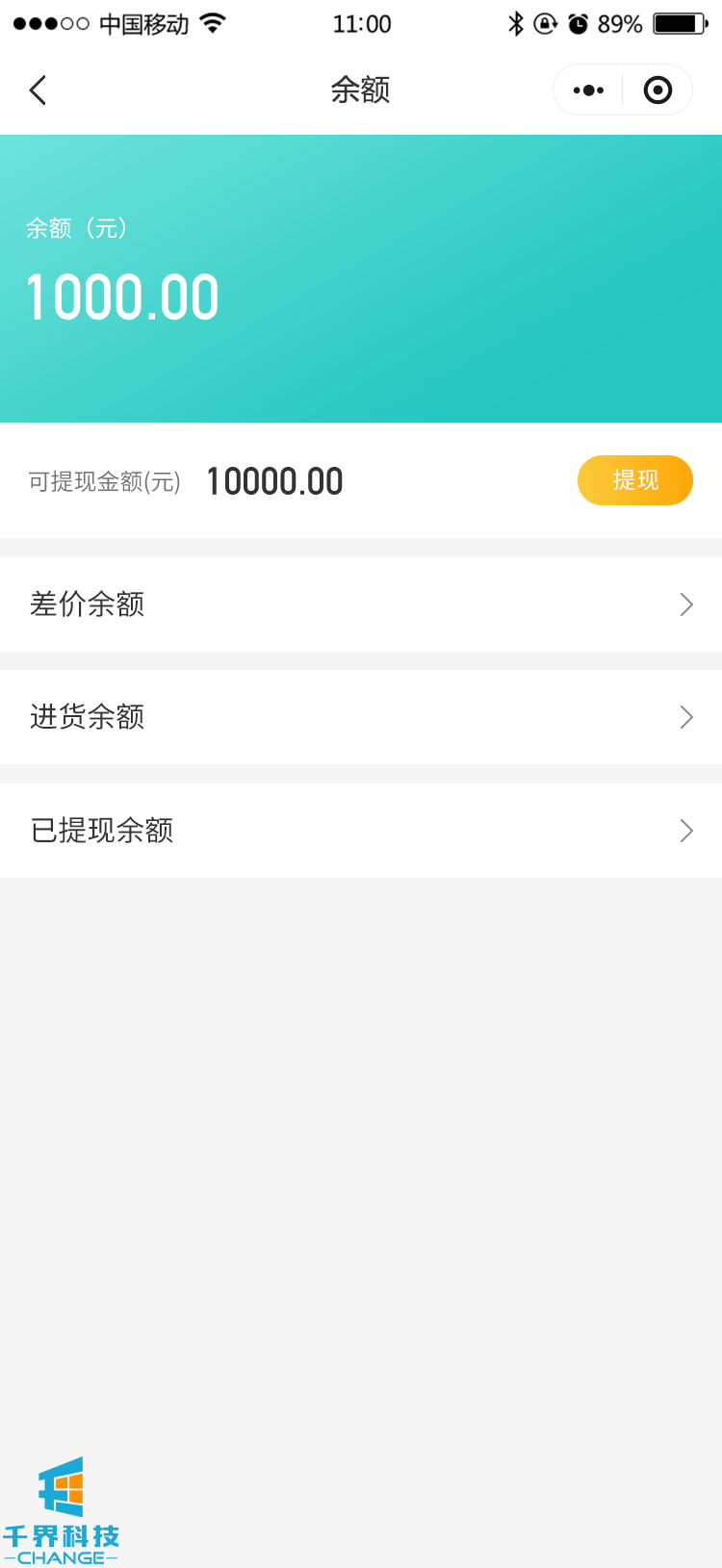Image resolution: width=722 pixels, height=1568 pixels.
Task: Go back from the 余额 page
Action: [x=39, y=90]
